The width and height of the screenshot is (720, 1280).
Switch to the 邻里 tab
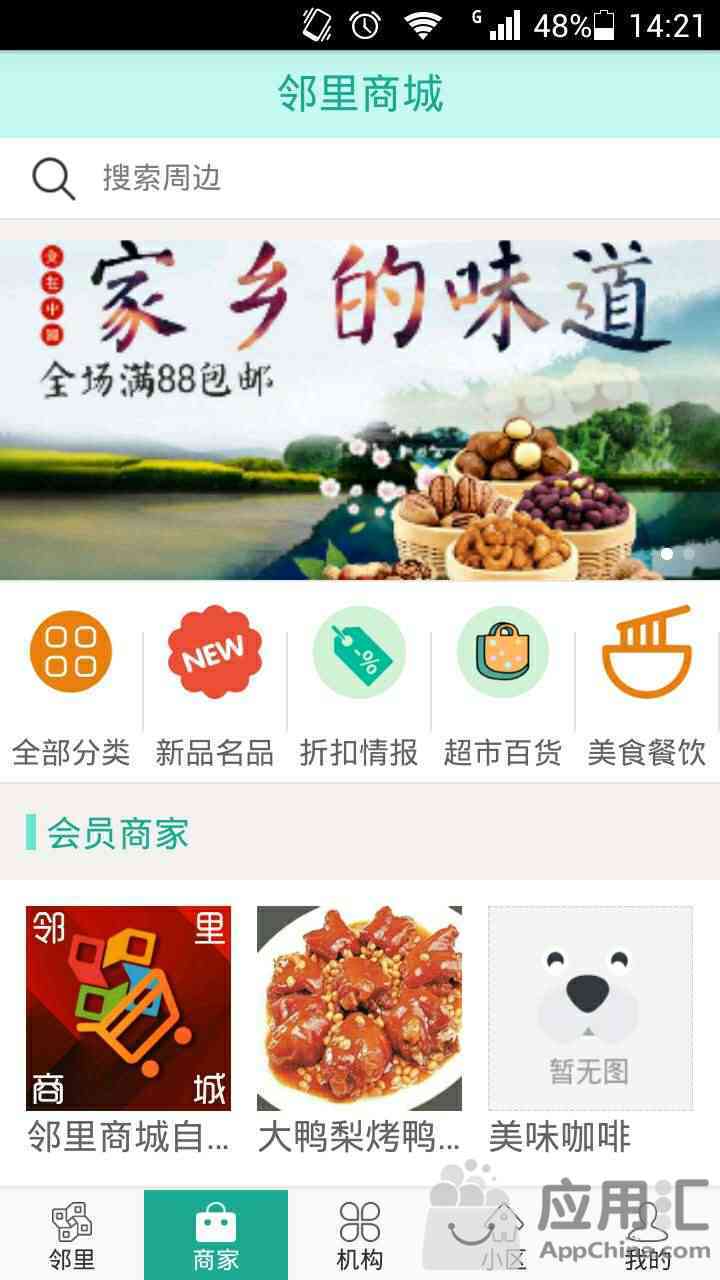pos(72,1235)
